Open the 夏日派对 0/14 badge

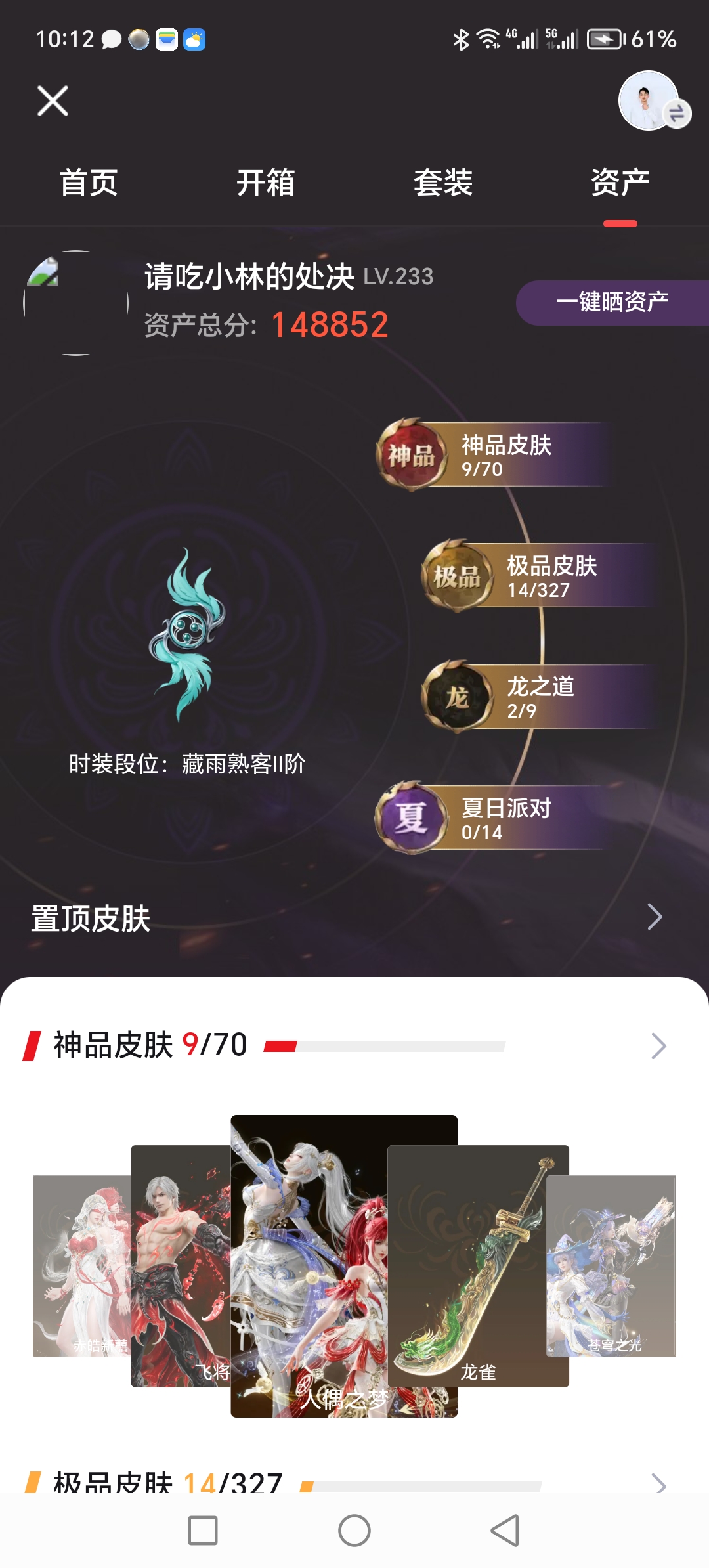tap(492, 817)
